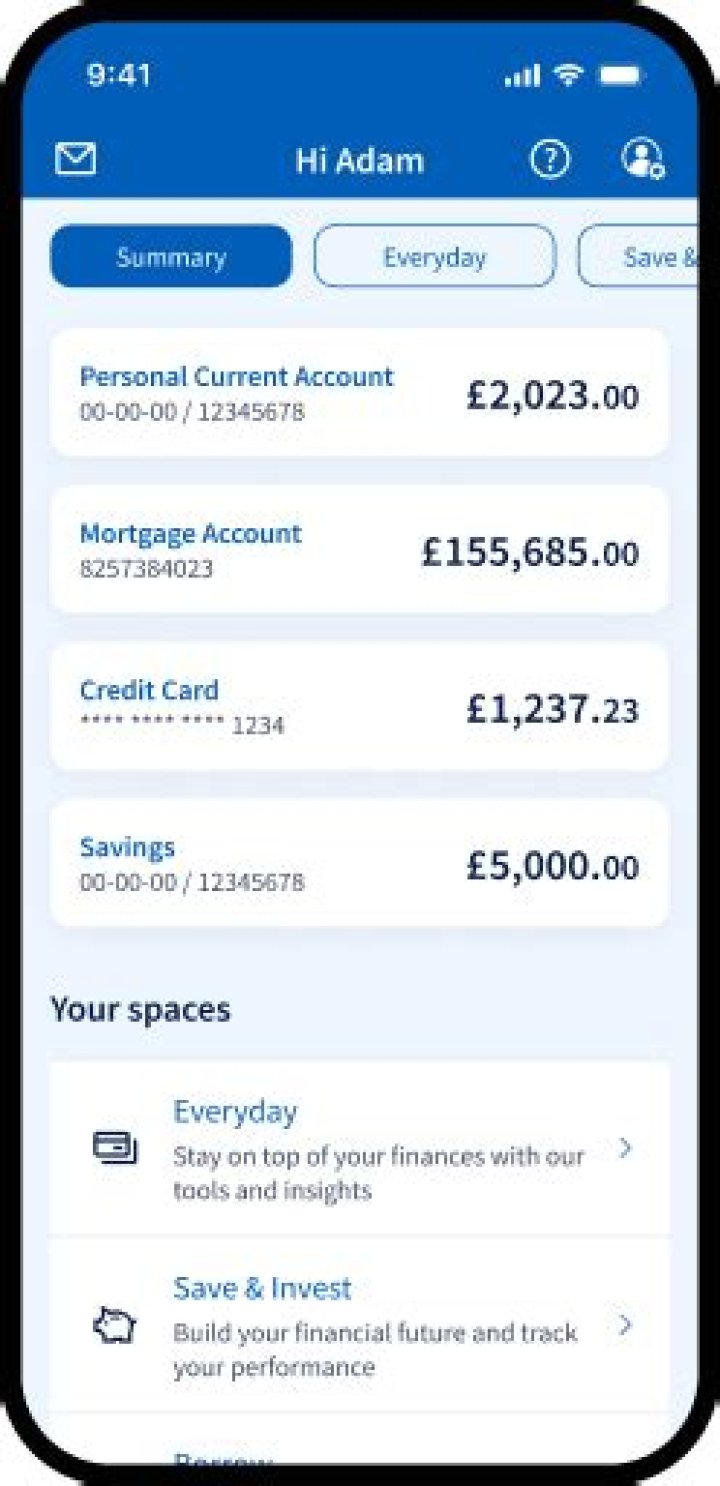Switch to the Everyday tab
This screenshot has height=1486, width=720.
[x=434, y=256]
